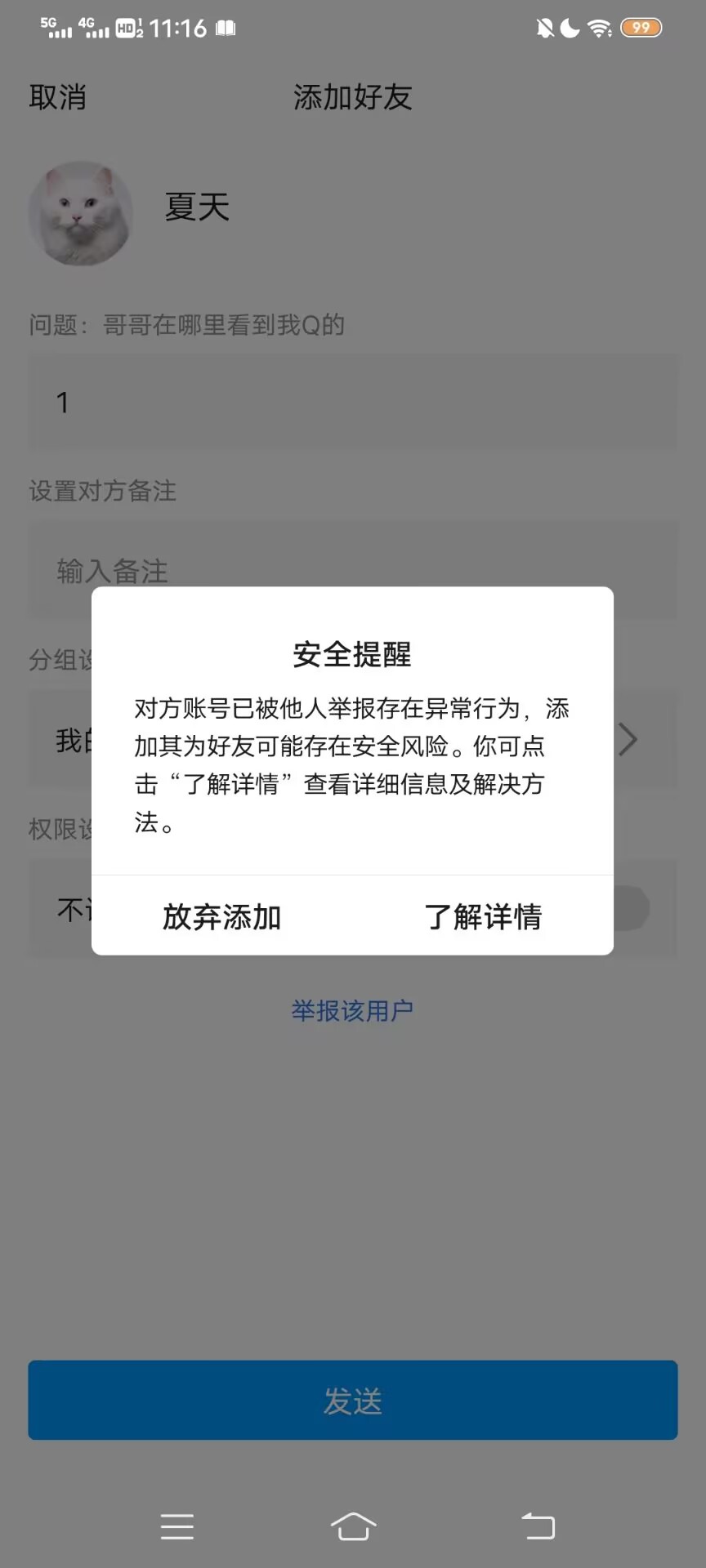
Task: Tap the 添加好友 screen title
Action: click(353, 97)
